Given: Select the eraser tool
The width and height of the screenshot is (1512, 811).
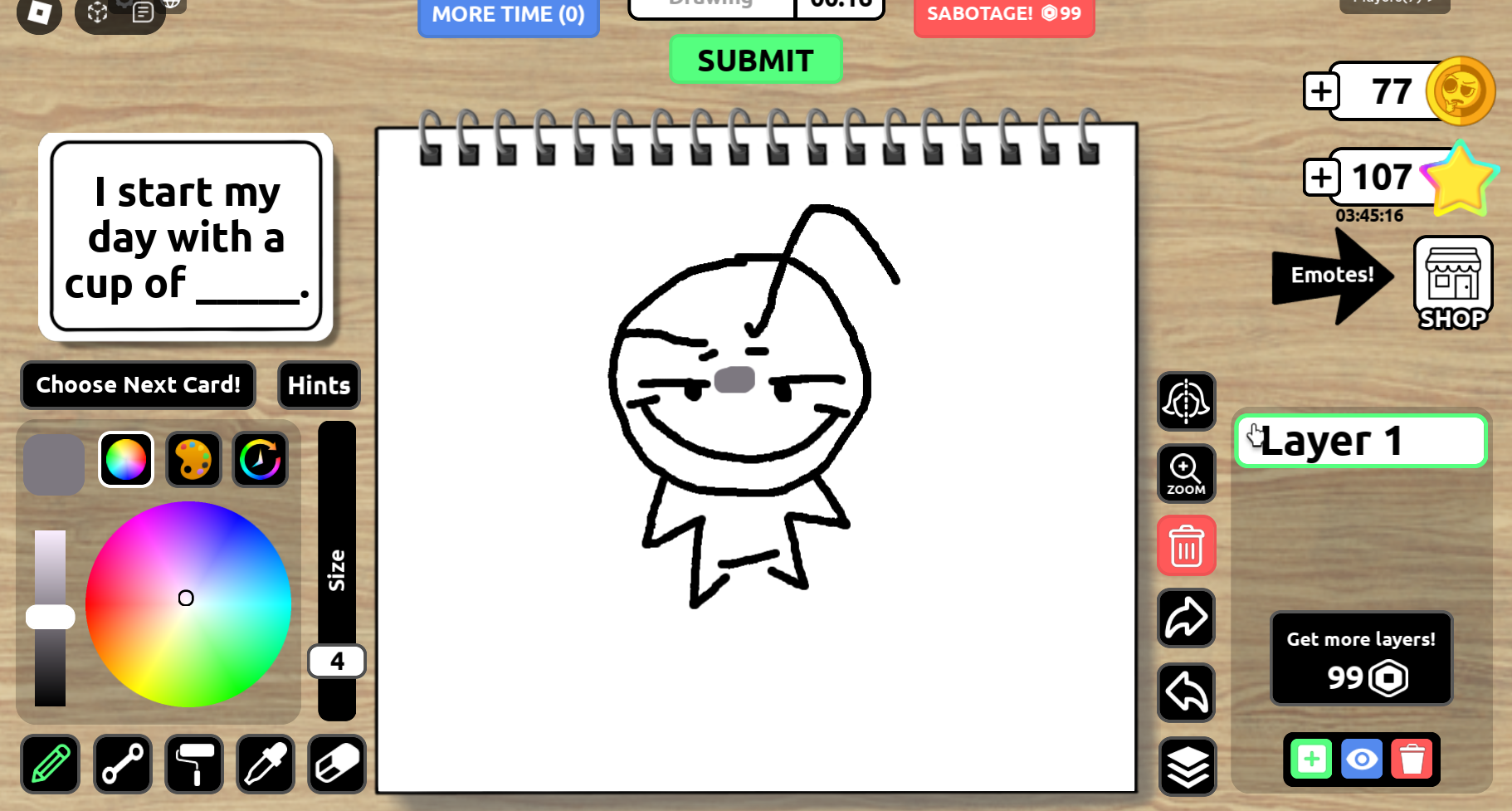Looking at the screenshot, I should coord(337,764).
